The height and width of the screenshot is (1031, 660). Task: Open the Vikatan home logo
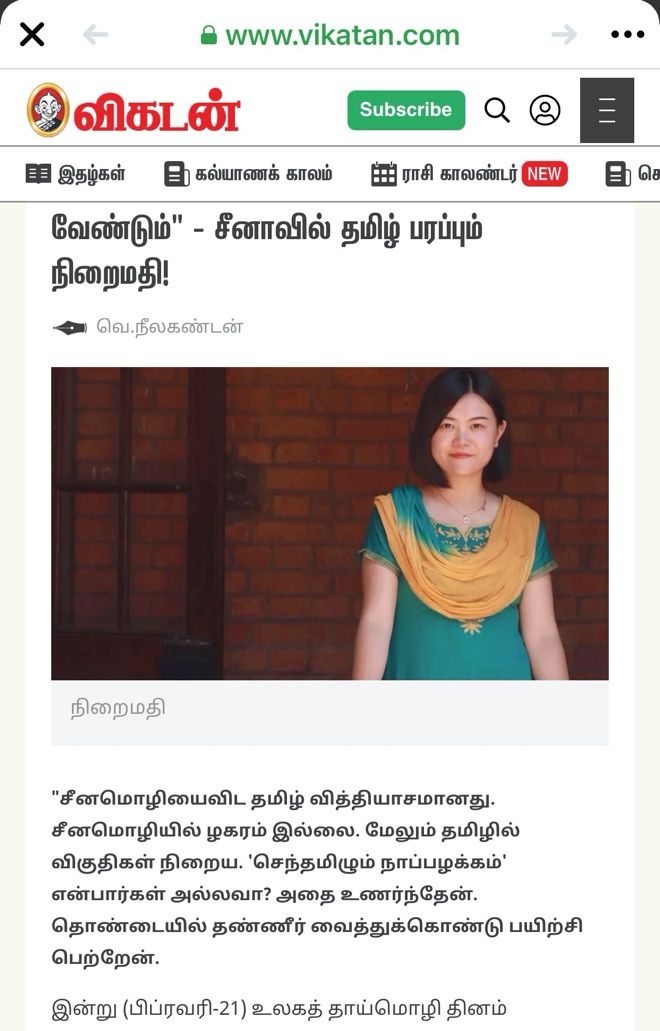coord(133,110)
